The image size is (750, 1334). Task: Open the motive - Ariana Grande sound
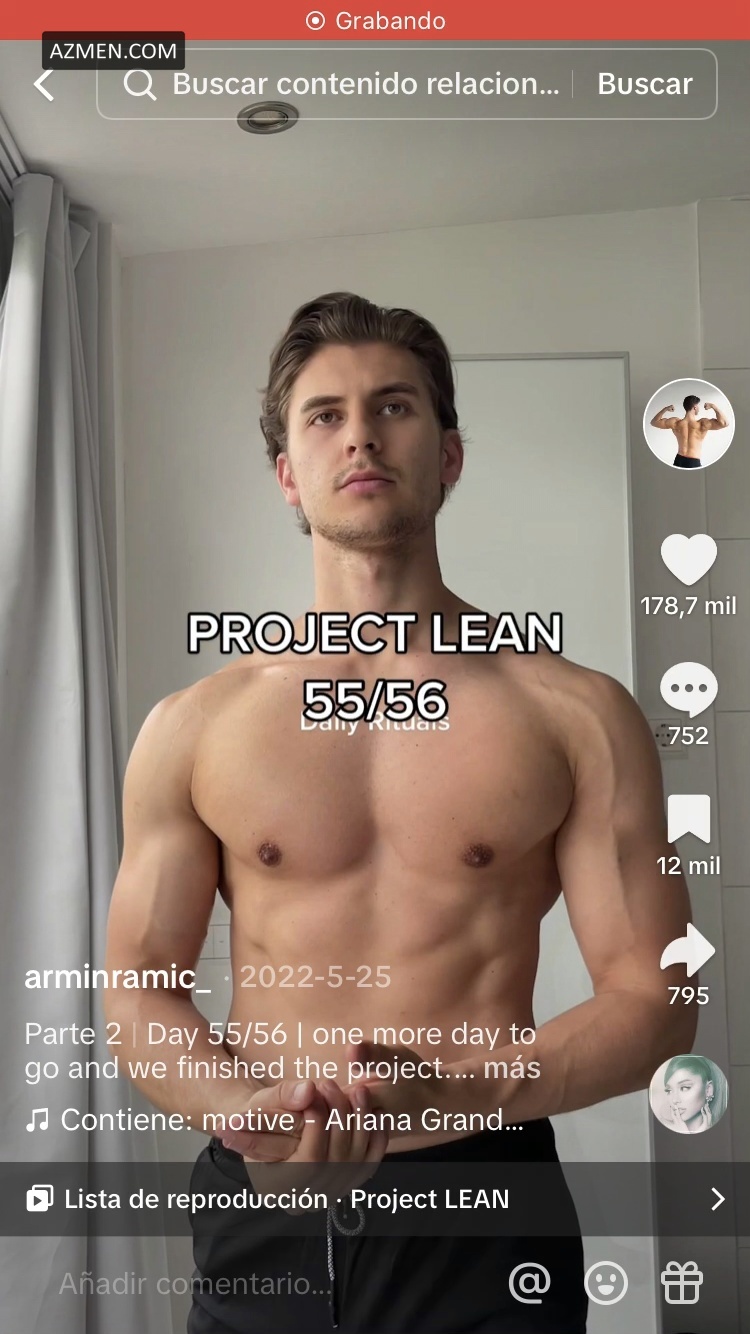(290, 1120)
